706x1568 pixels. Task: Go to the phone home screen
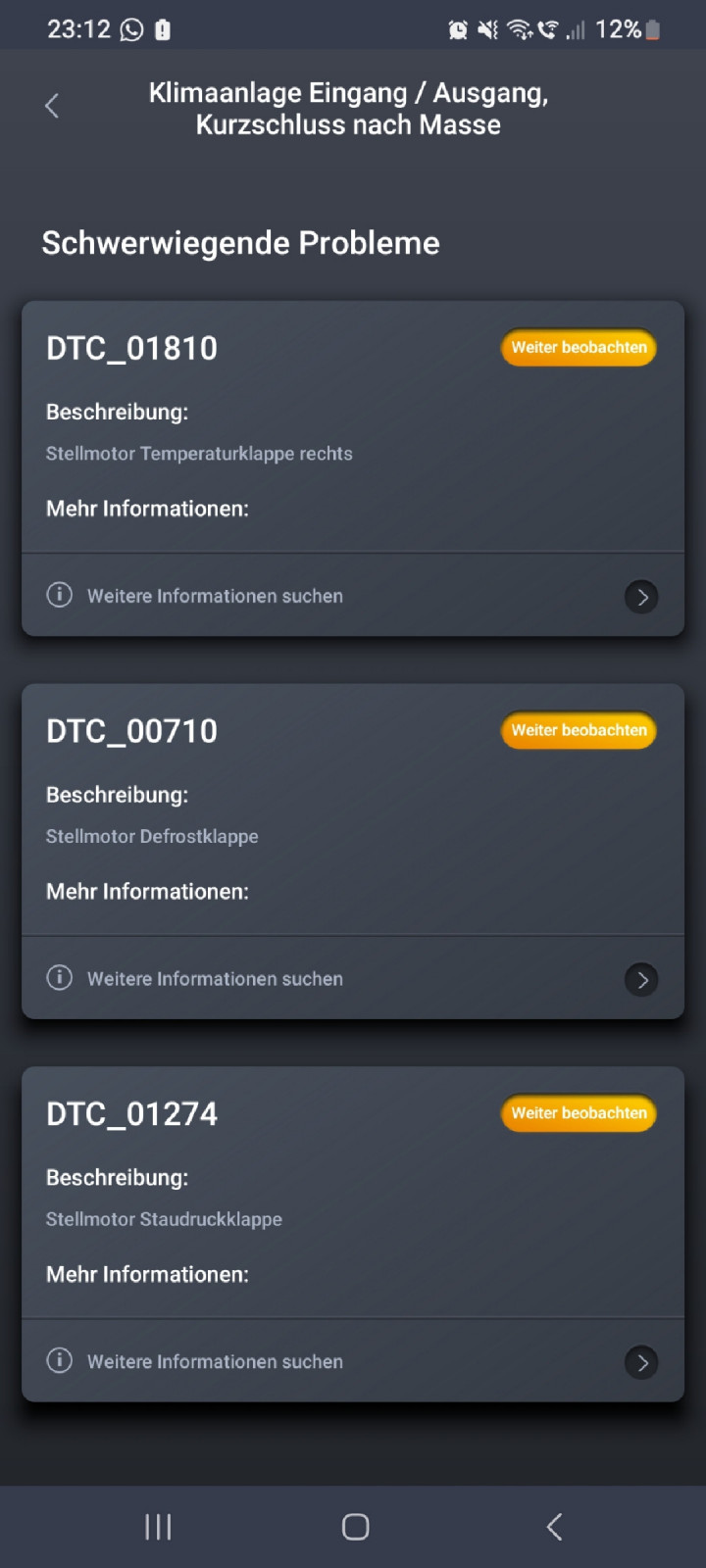(x=355, y=1526)
